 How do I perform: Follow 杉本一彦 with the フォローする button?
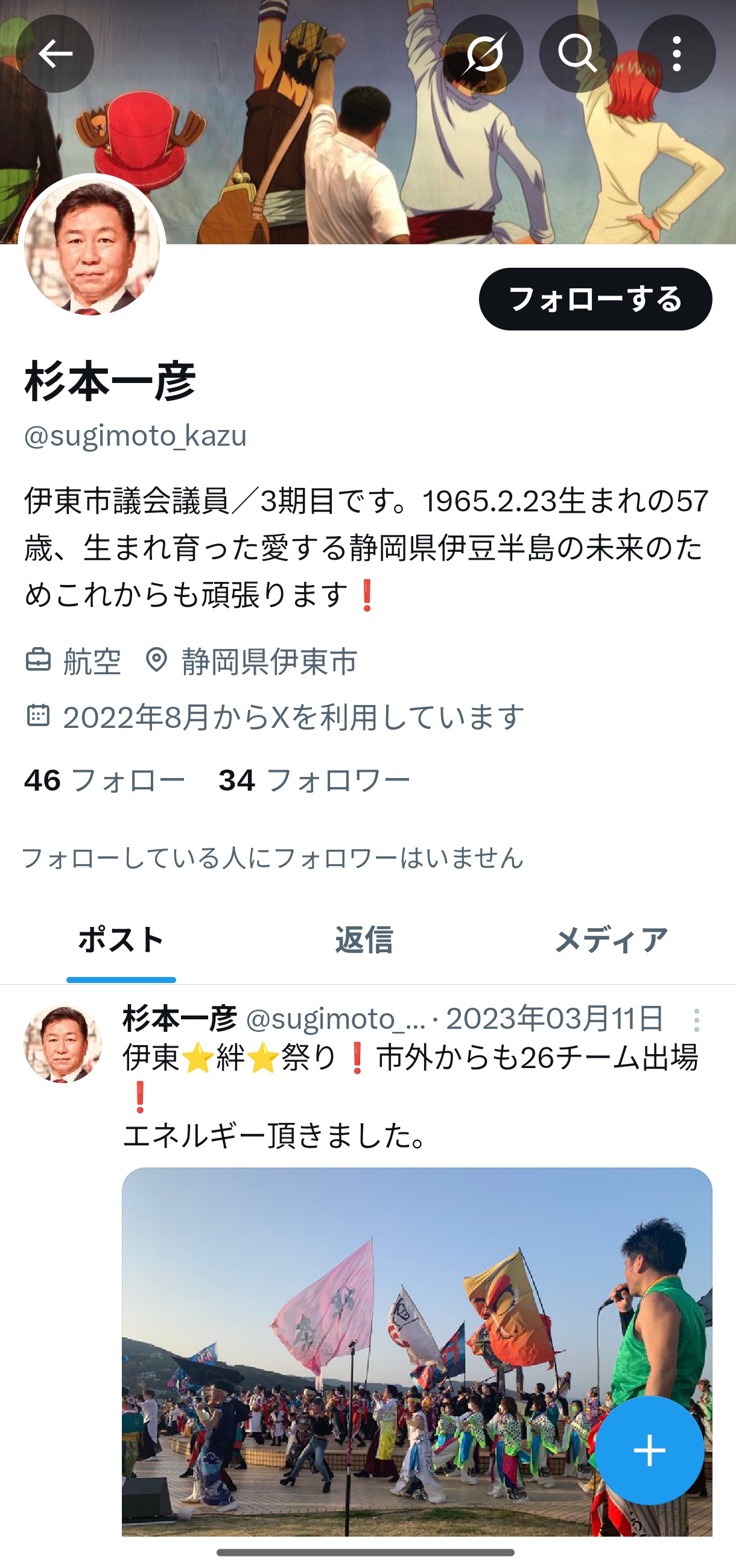tap(595, 300)
